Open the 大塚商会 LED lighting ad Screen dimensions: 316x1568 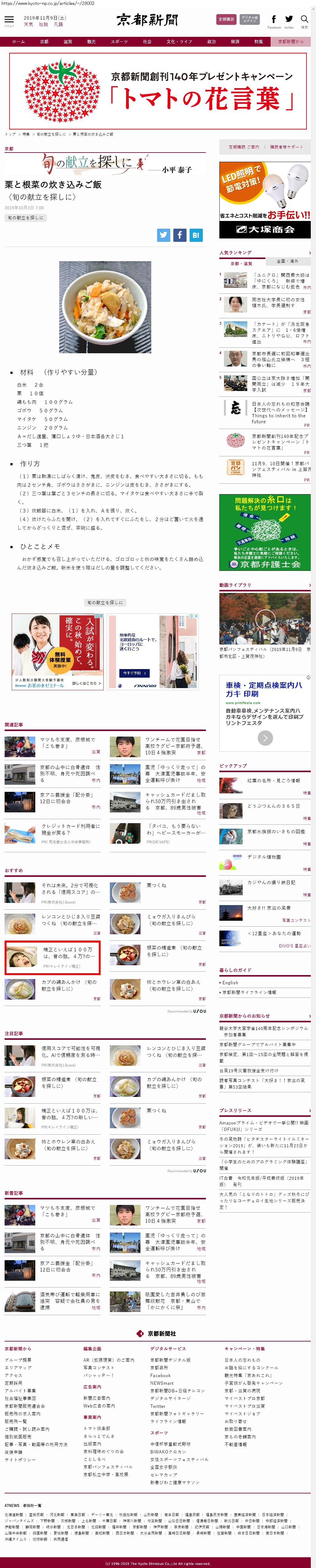click(x=265, y=200)
